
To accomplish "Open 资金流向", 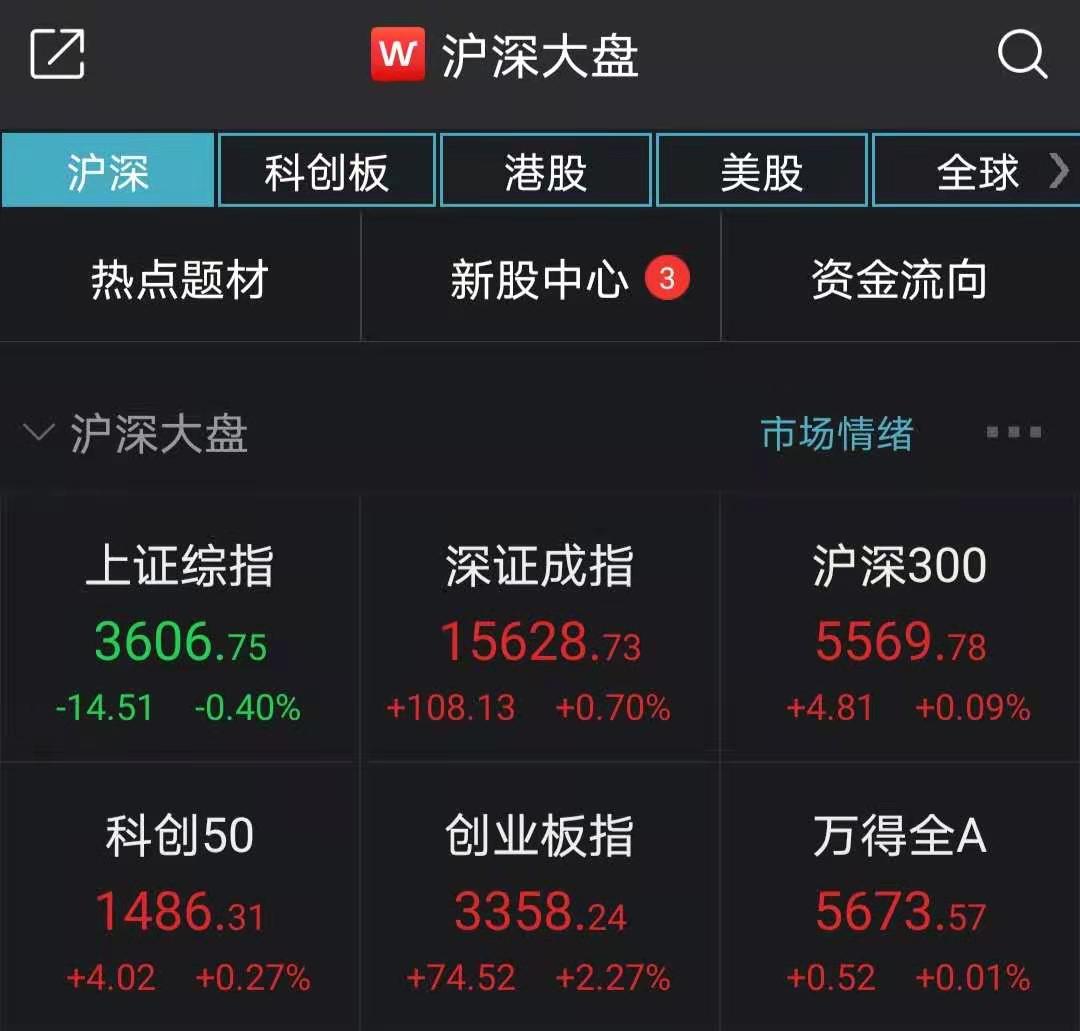I will (x=900, y=280).
